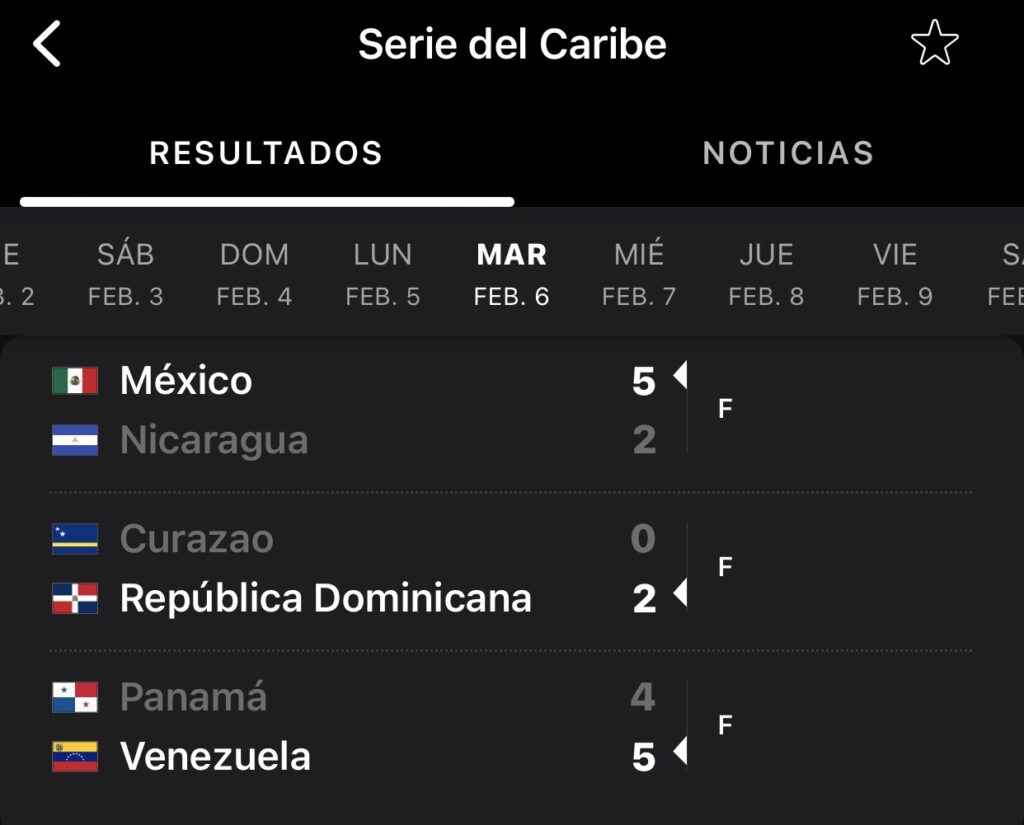Go back using the top-left arrow
Image resolution: width=1024 pixels, height=825 pixels.
click(47, 44)
